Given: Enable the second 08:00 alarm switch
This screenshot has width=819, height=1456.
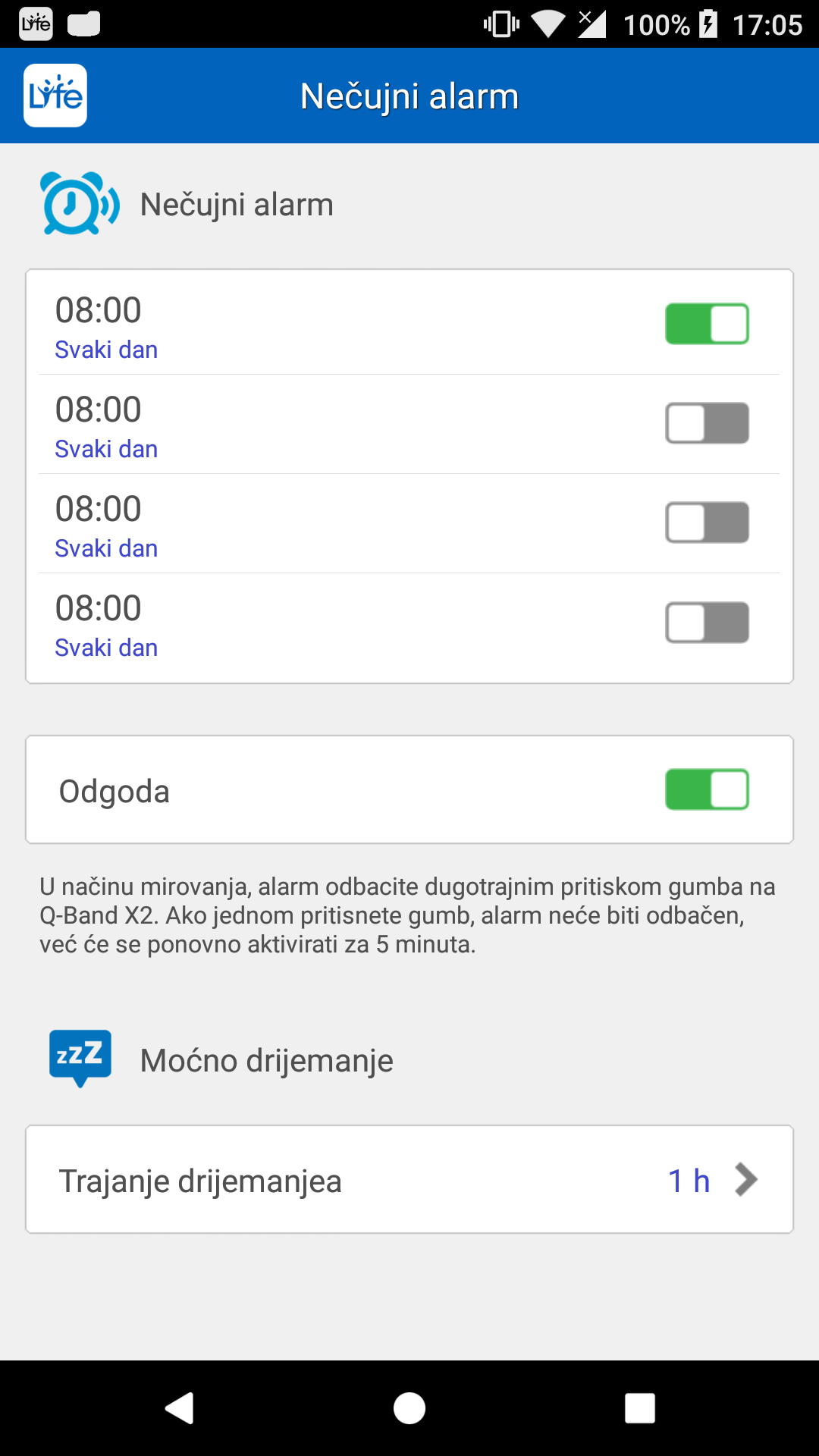Looking at the screenshot, I should coord(707,423).
